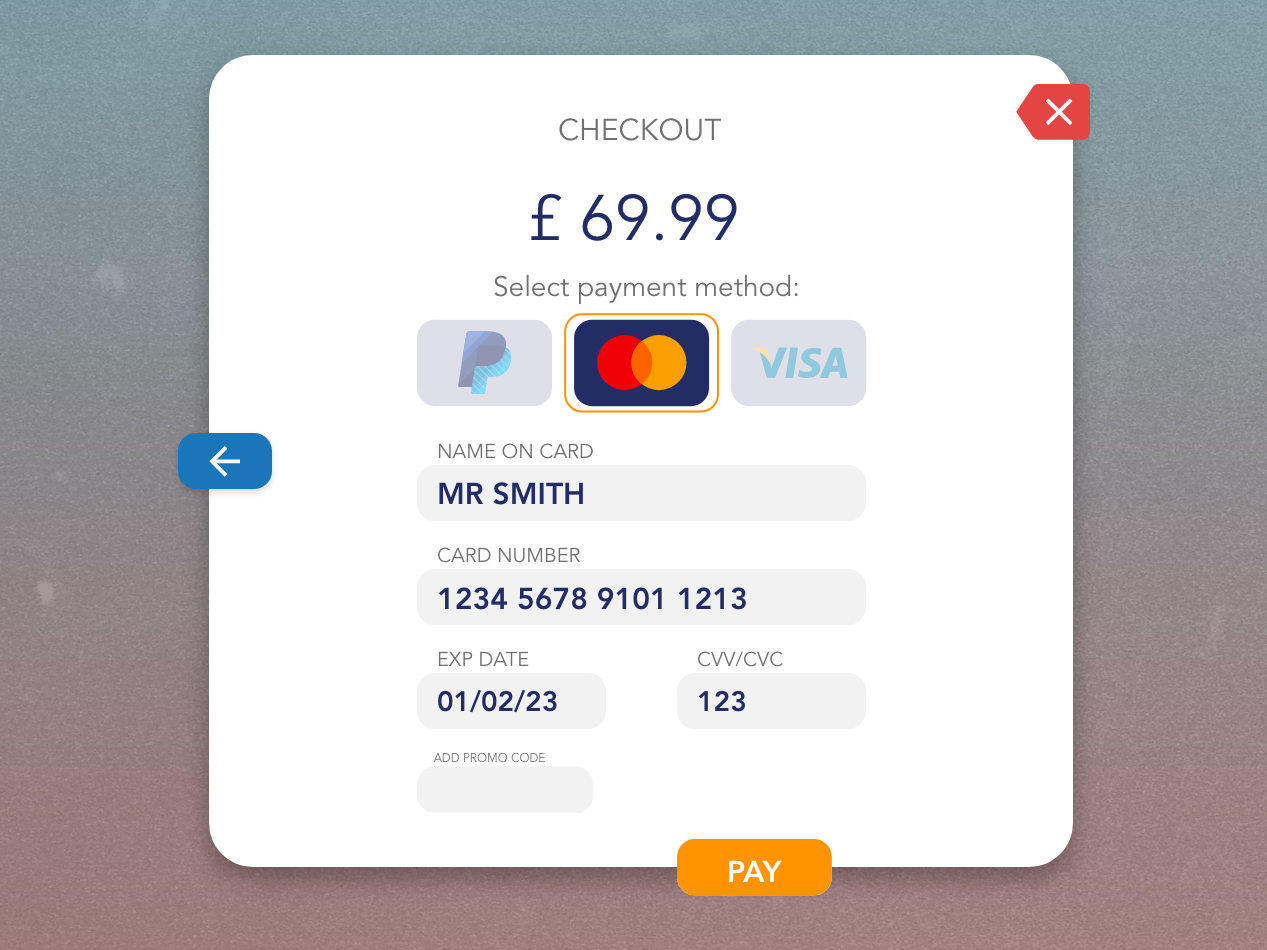Choose Mastercard payment option
This screenshot has width=1267, height=950.
pos(641,363)
